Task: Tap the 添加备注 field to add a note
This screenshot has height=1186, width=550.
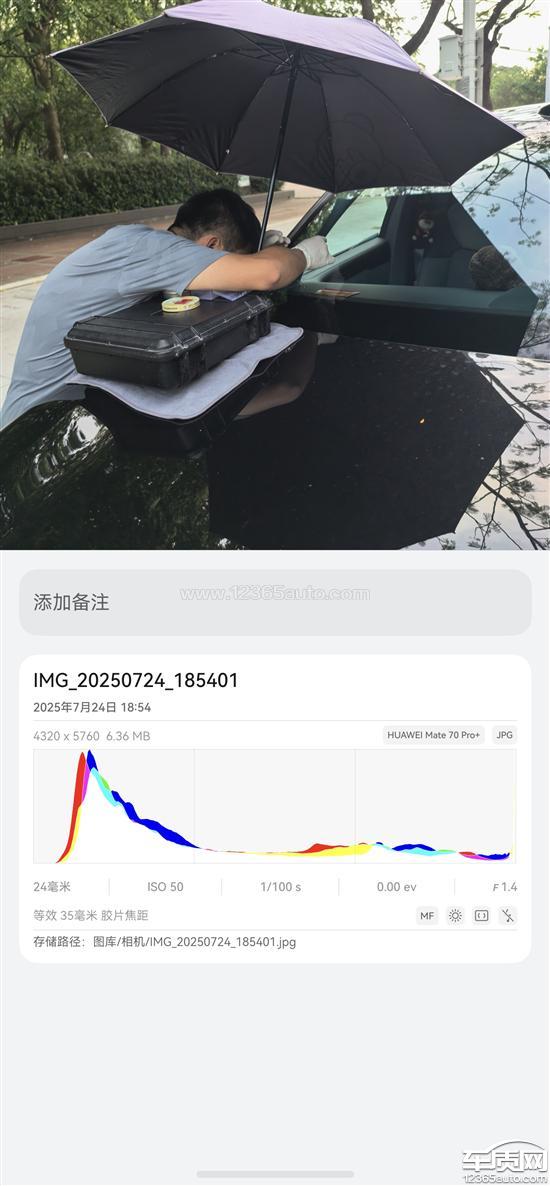Action: (x=275, y=602)
